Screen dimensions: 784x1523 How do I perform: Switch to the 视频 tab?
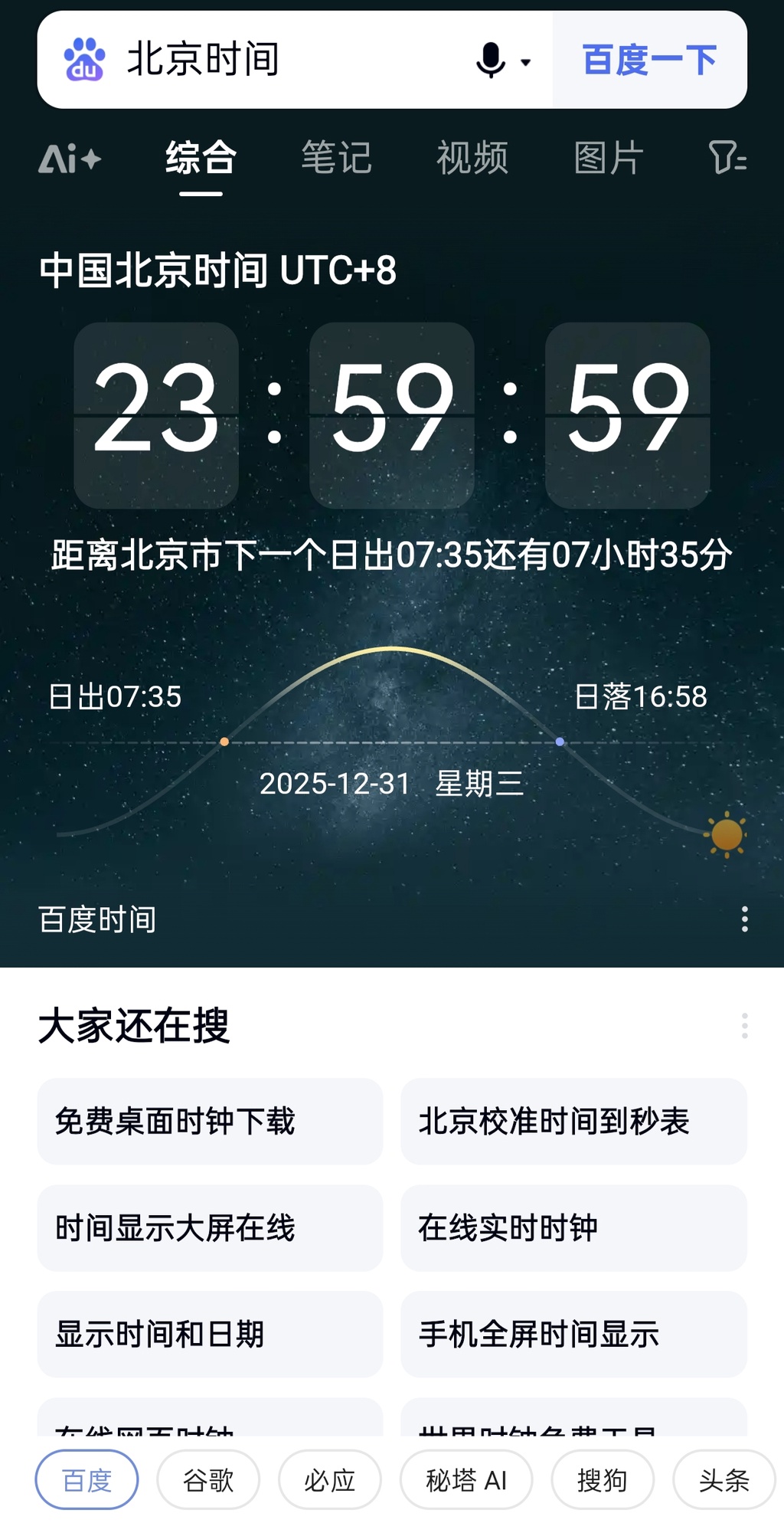[472, 159]
